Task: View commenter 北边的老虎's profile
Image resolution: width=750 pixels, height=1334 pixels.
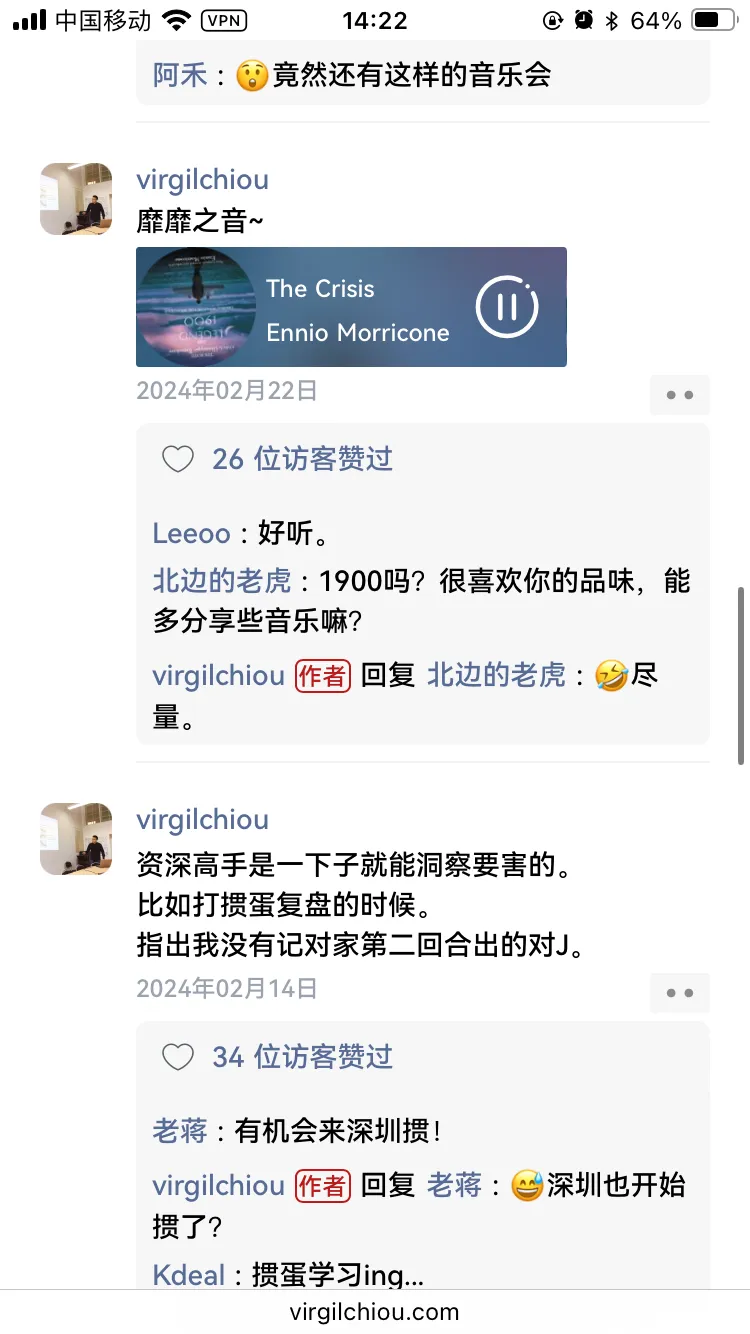Action: [x=222, y=581]
